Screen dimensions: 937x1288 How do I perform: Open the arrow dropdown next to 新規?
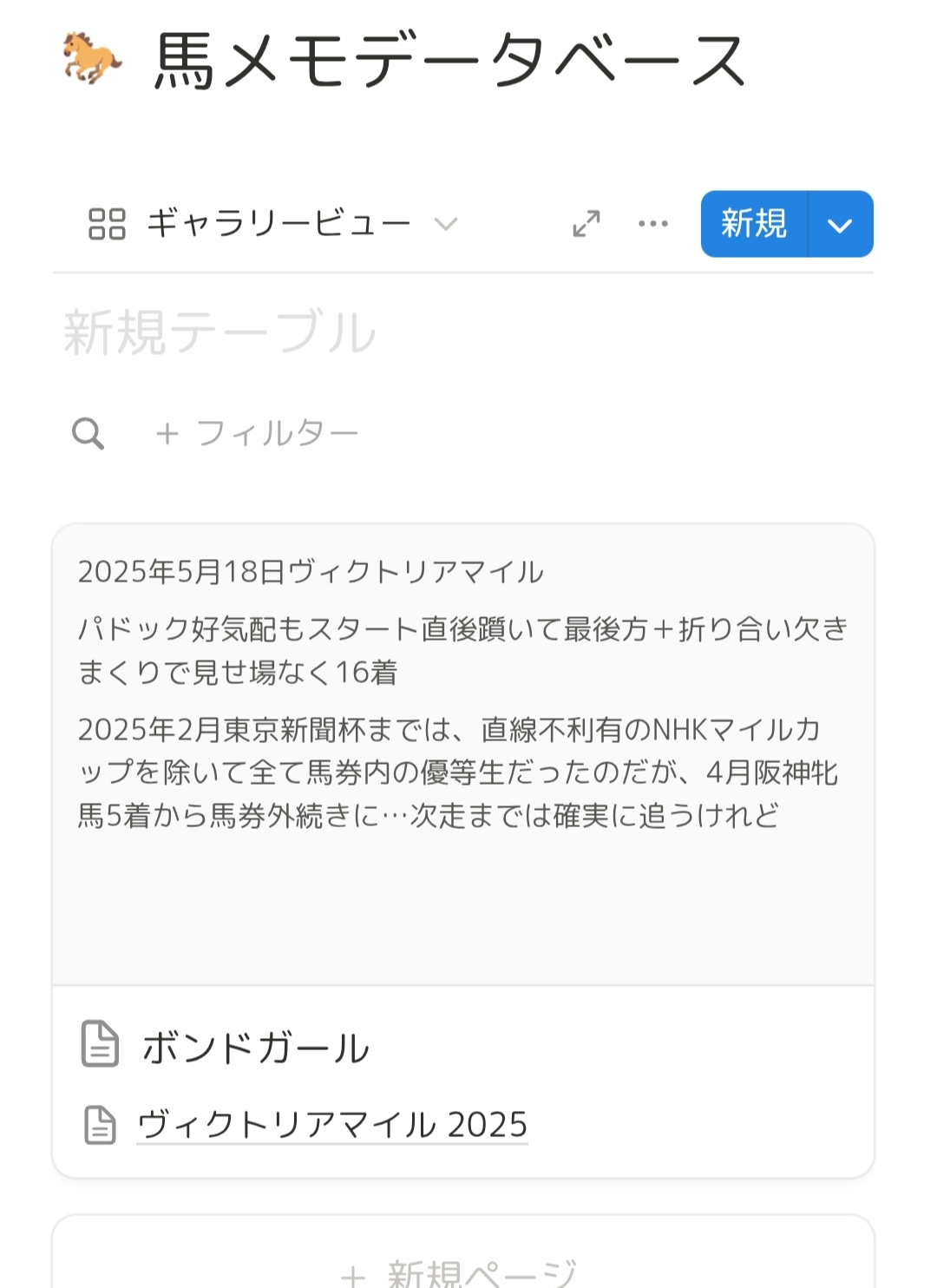coord(840,226)
